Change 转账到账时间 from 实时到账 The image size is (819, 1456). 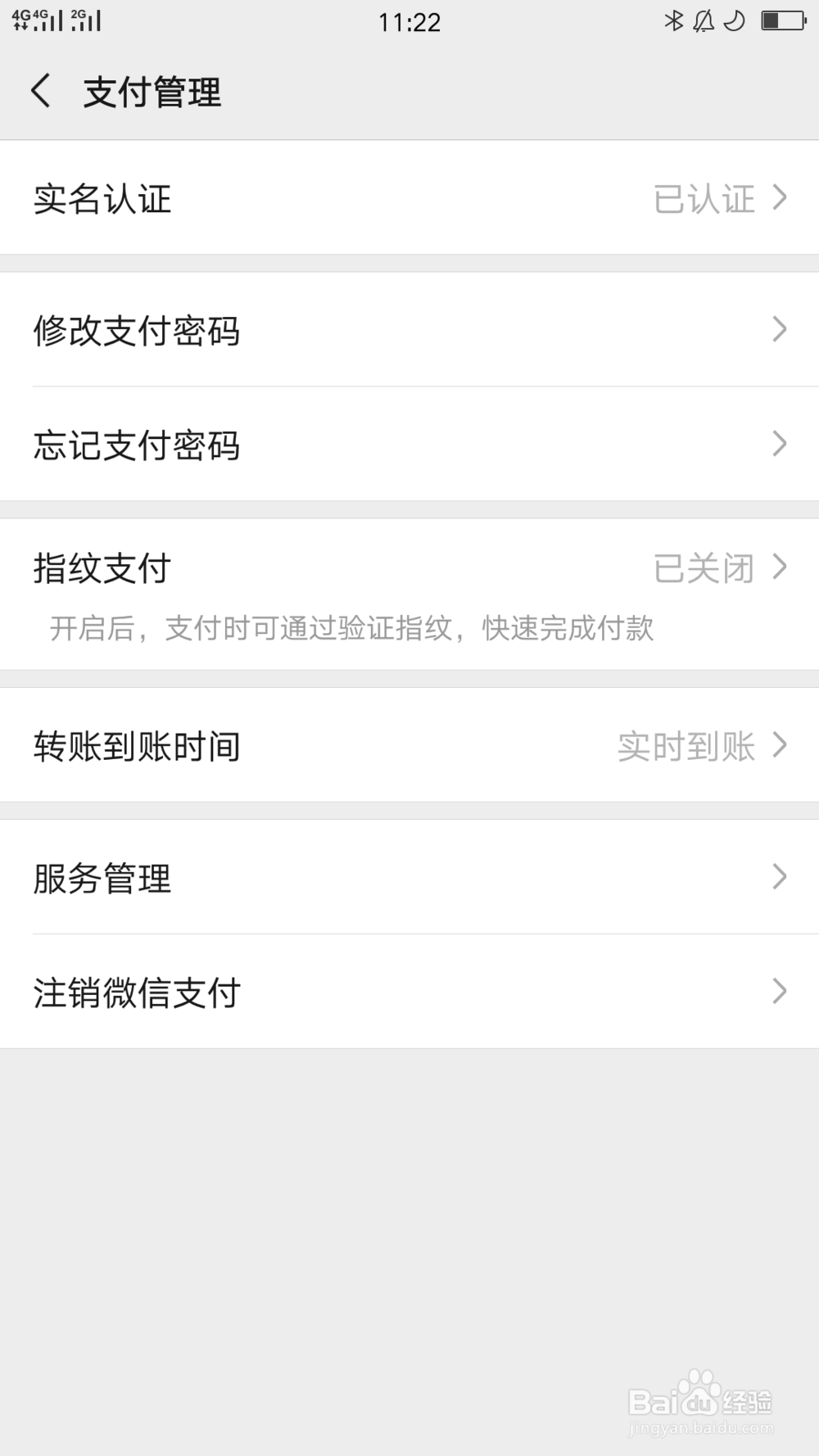[409, 745]
